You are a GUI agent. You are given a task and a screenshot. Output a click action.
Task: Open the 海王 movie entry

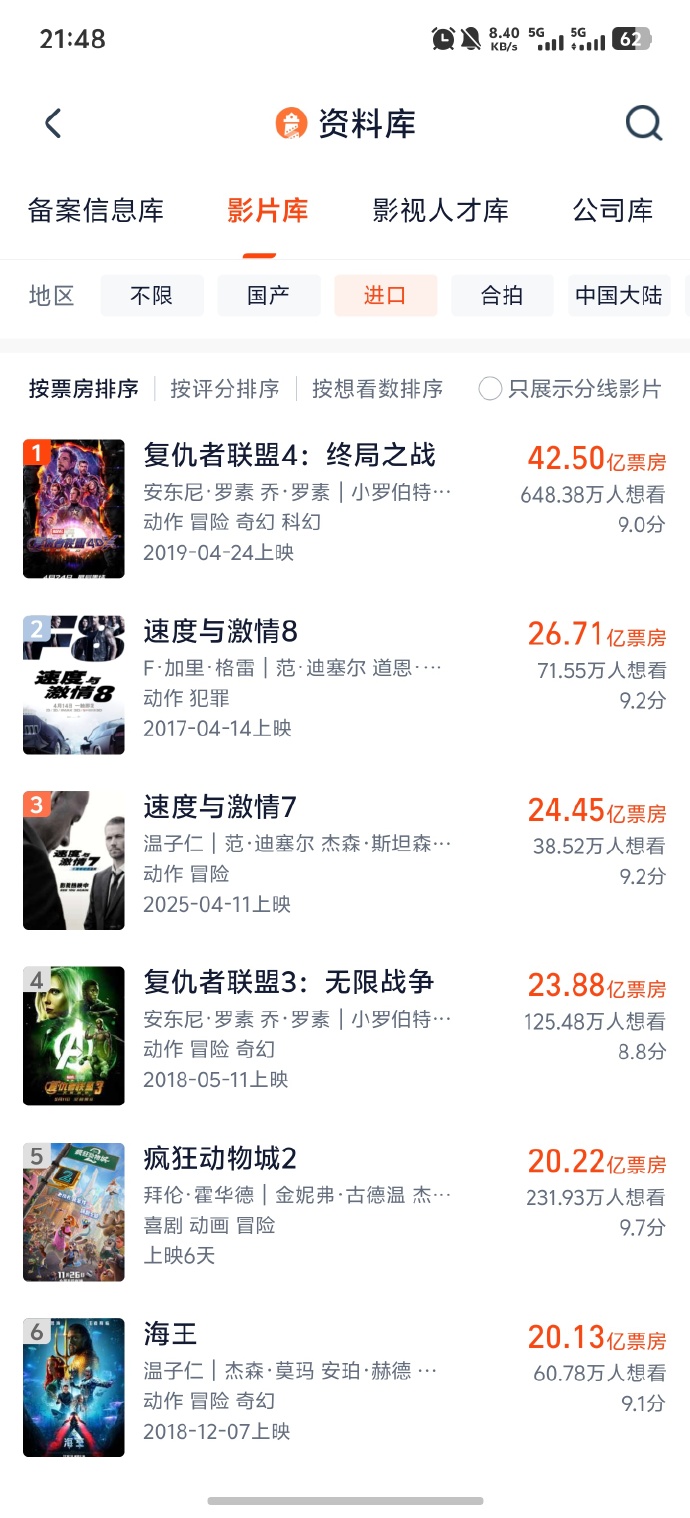(x=171, y=1334)
